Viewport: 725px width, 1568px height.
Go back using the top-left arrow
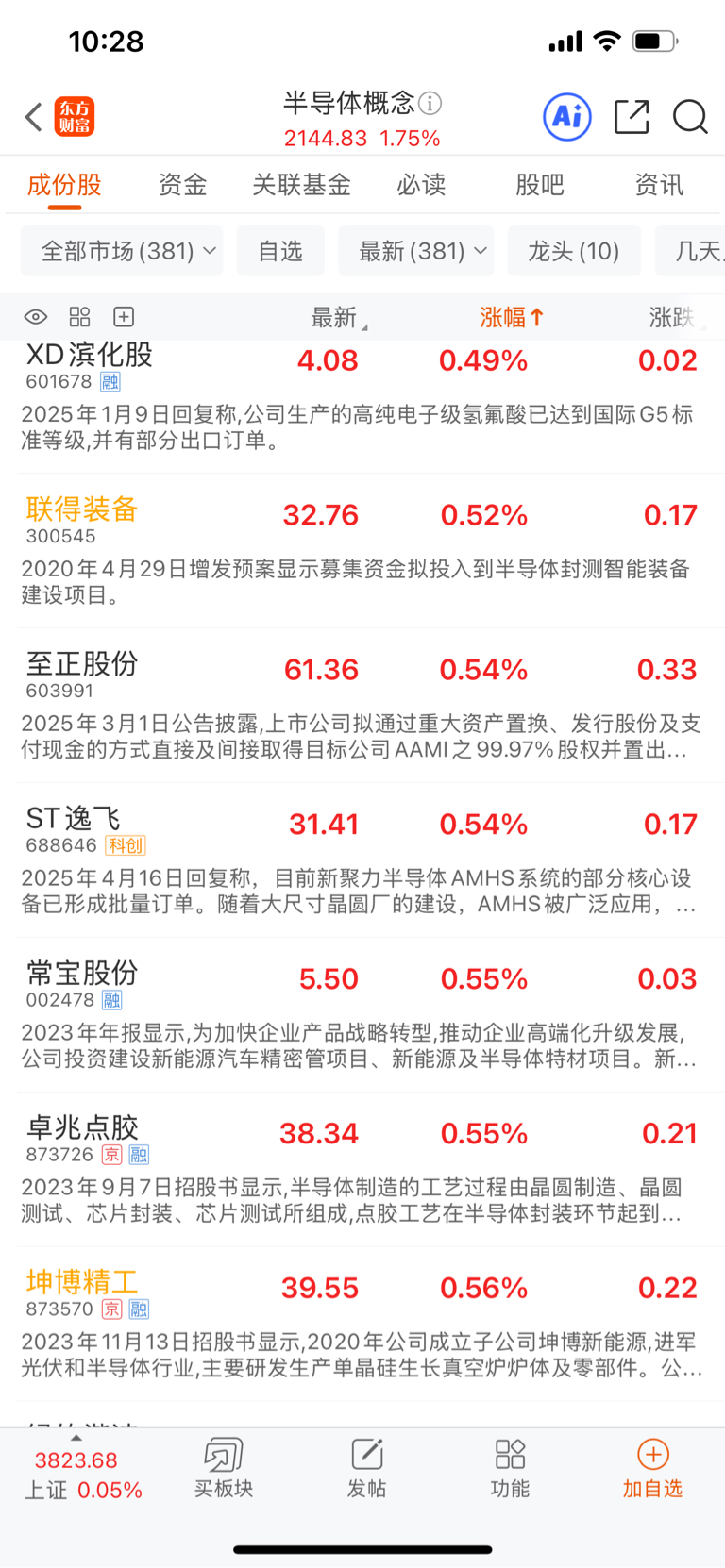[x=34, y=117]
